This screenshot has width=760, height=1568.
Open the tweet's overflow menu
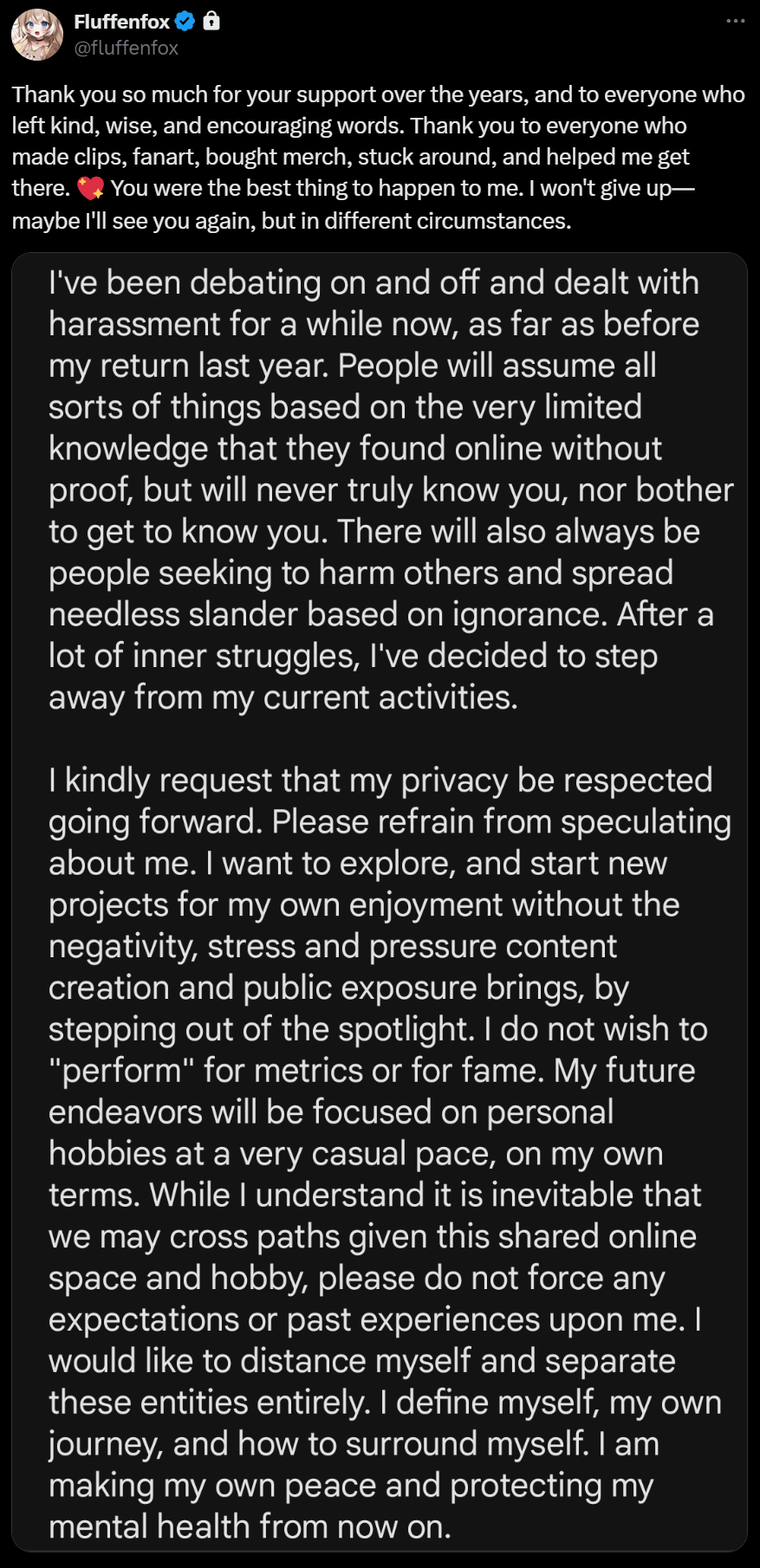tap(736, 21)
